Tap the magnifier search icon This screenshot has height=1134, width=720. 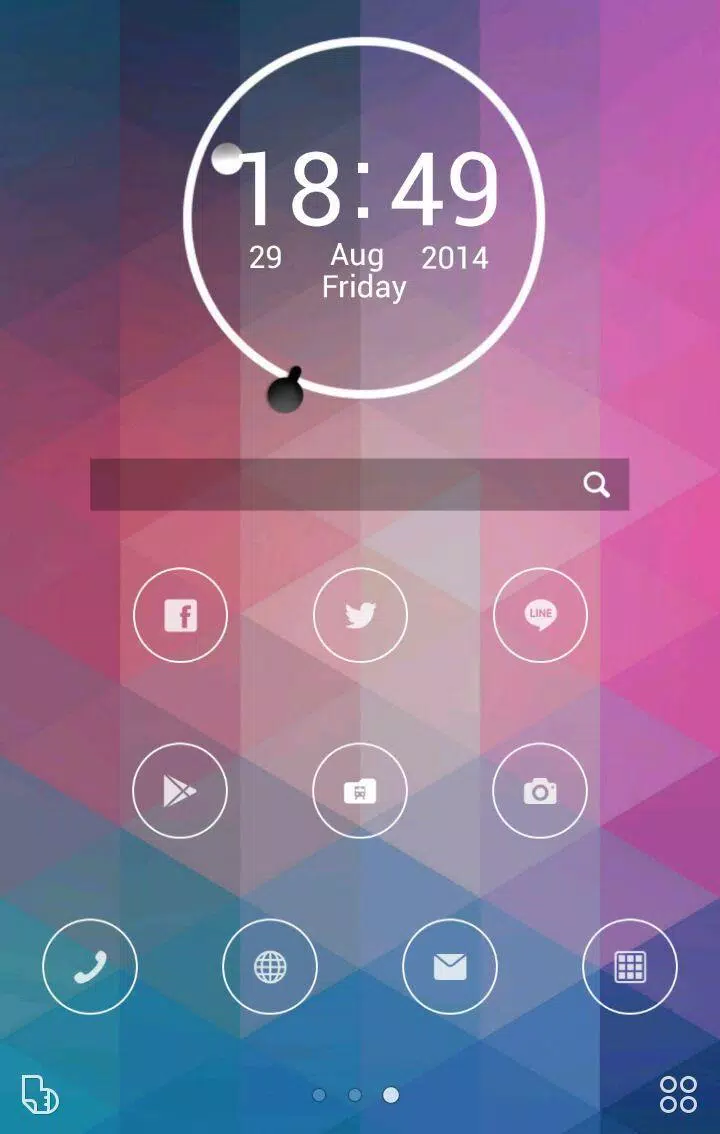pos(597,485)
